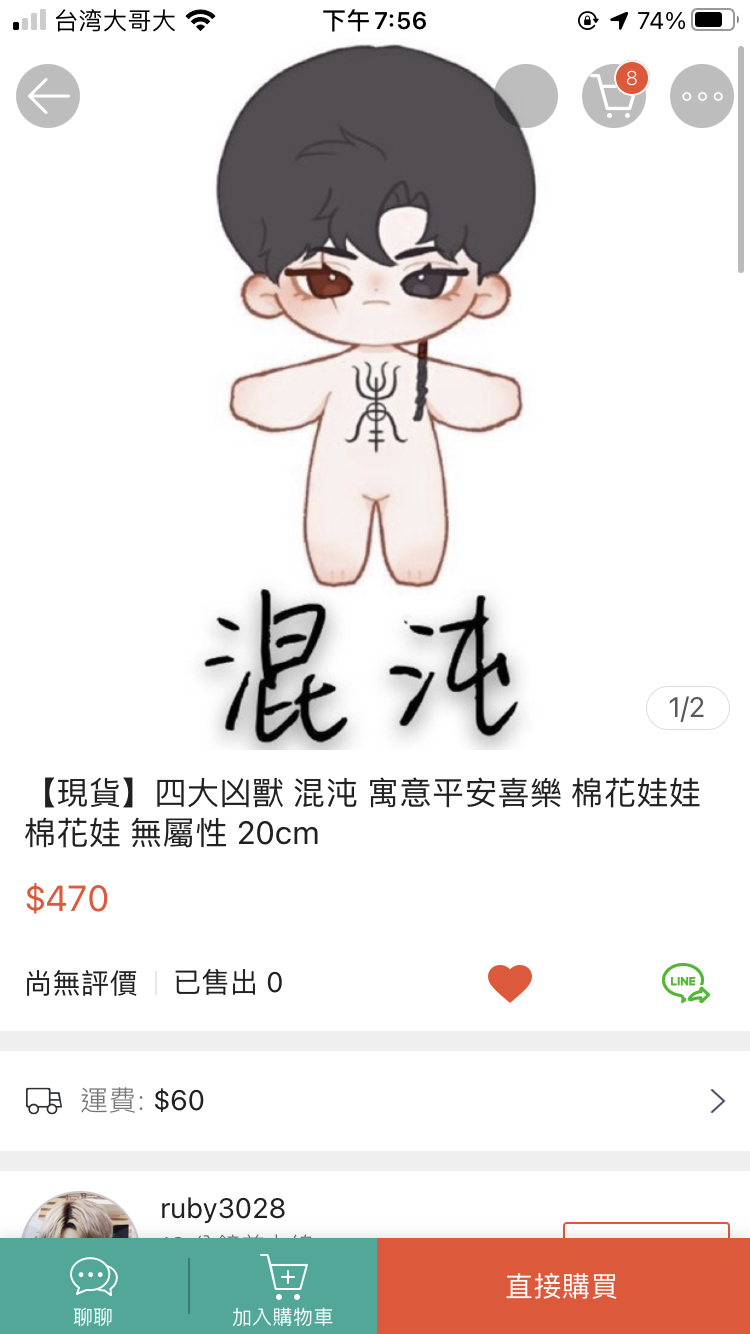The image size is (750, 1334).
Task: Go back using the arrow icon
Action: tap(48, 96)
